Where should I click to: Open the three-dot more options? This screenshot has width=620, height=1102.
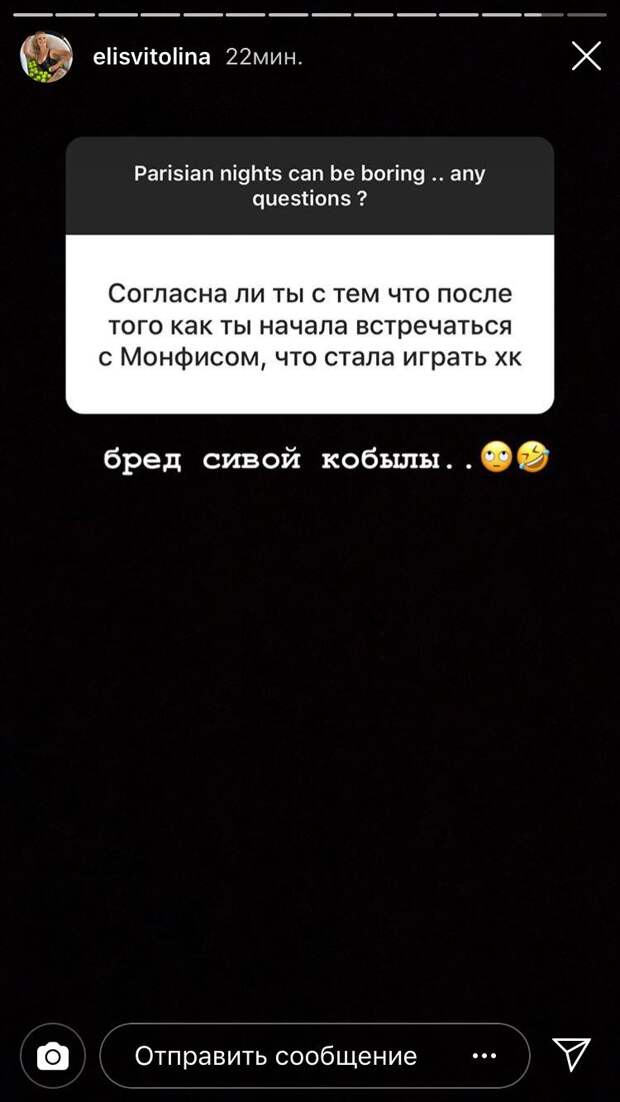484,1055
